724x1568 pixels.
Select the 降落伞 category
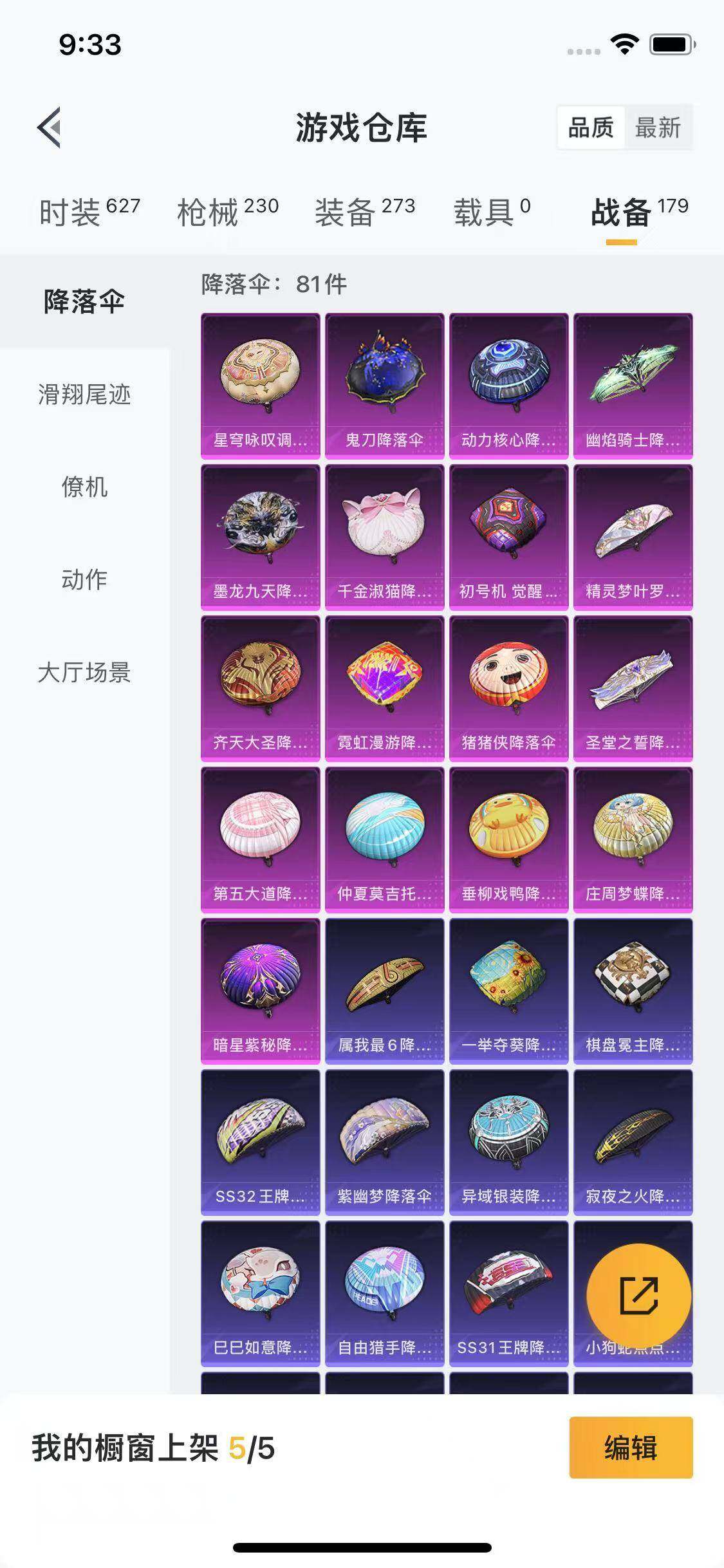(x=84, y=302)
